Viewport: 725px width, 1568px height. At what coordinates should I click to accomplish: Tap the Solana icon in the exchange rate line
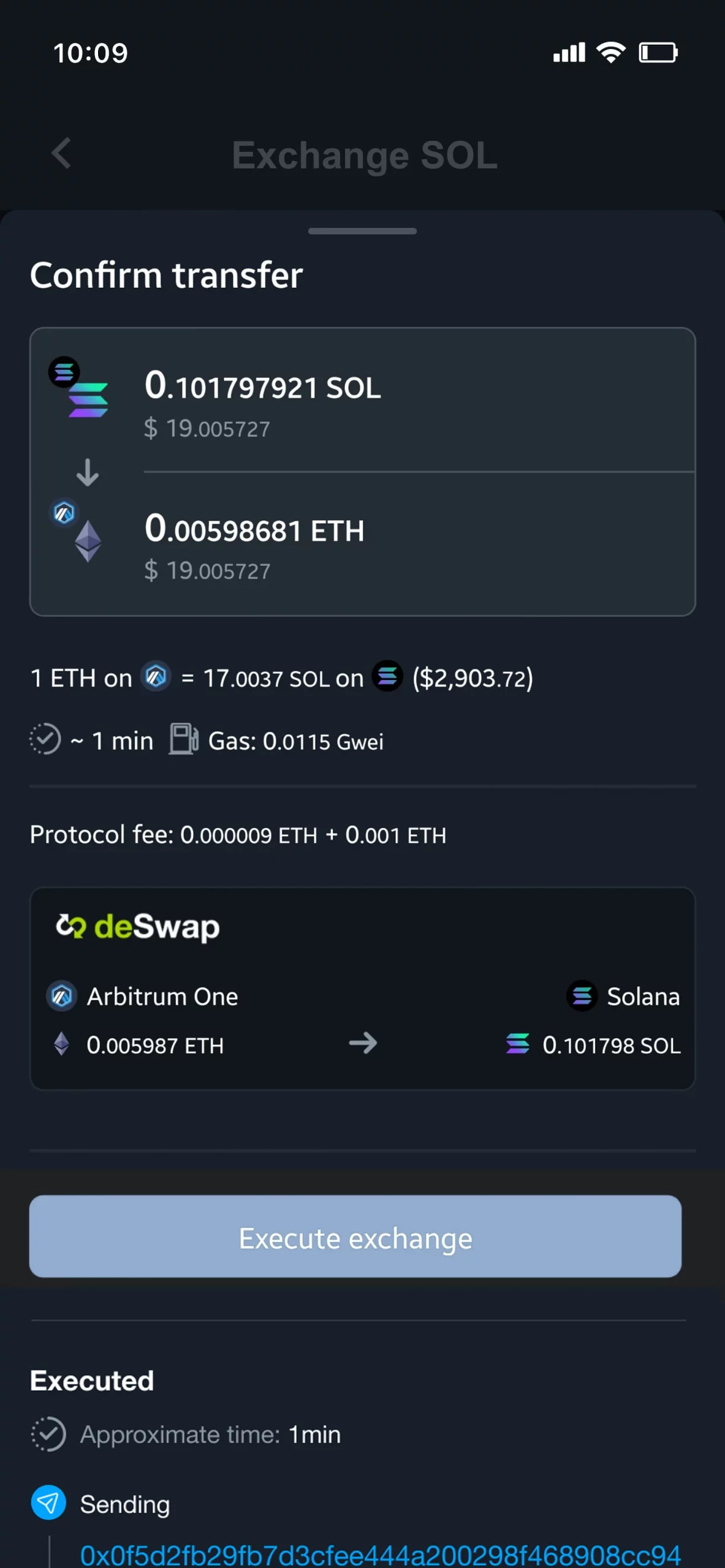tap(387, 678)
